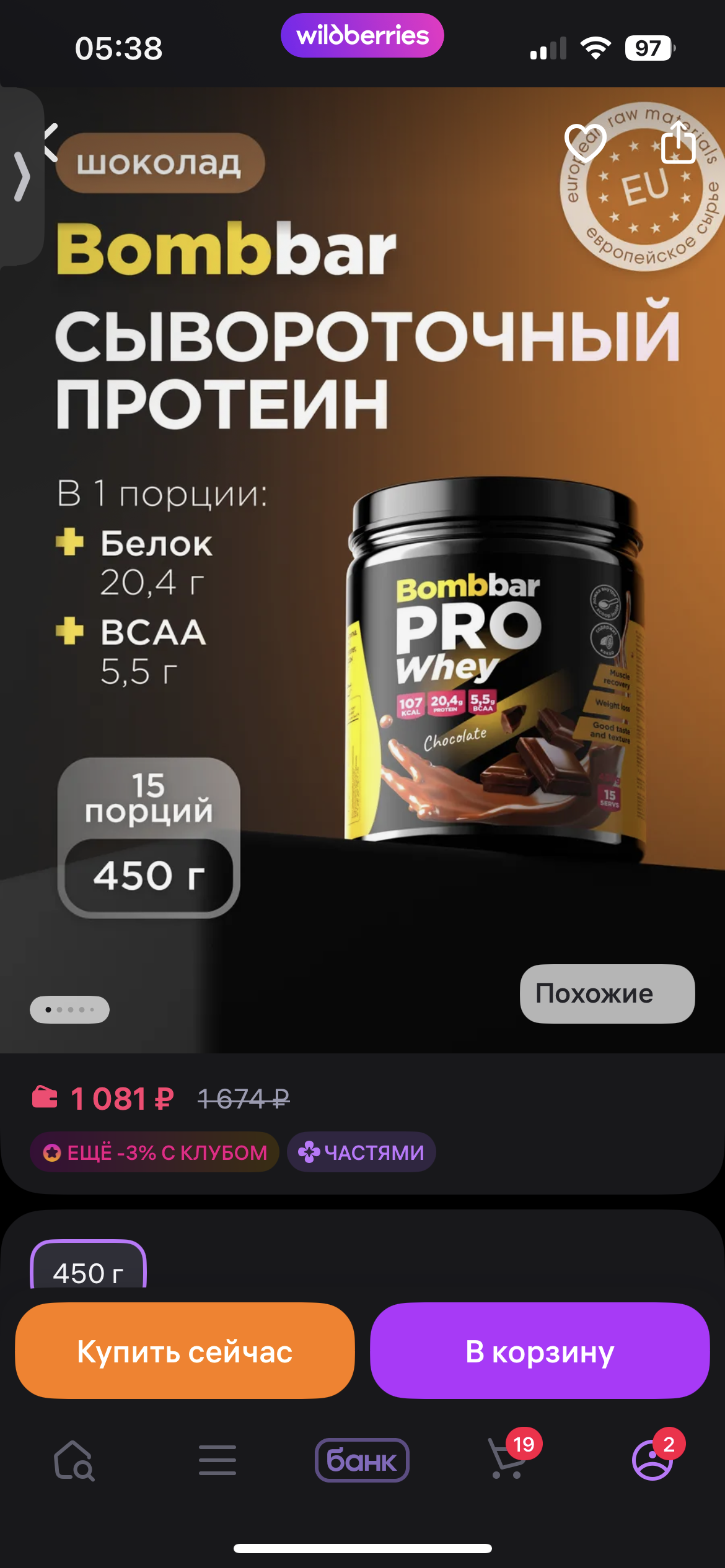Go to the home search tab
This screenshot has height=1568, width=725.
[x=74, y=1460]
